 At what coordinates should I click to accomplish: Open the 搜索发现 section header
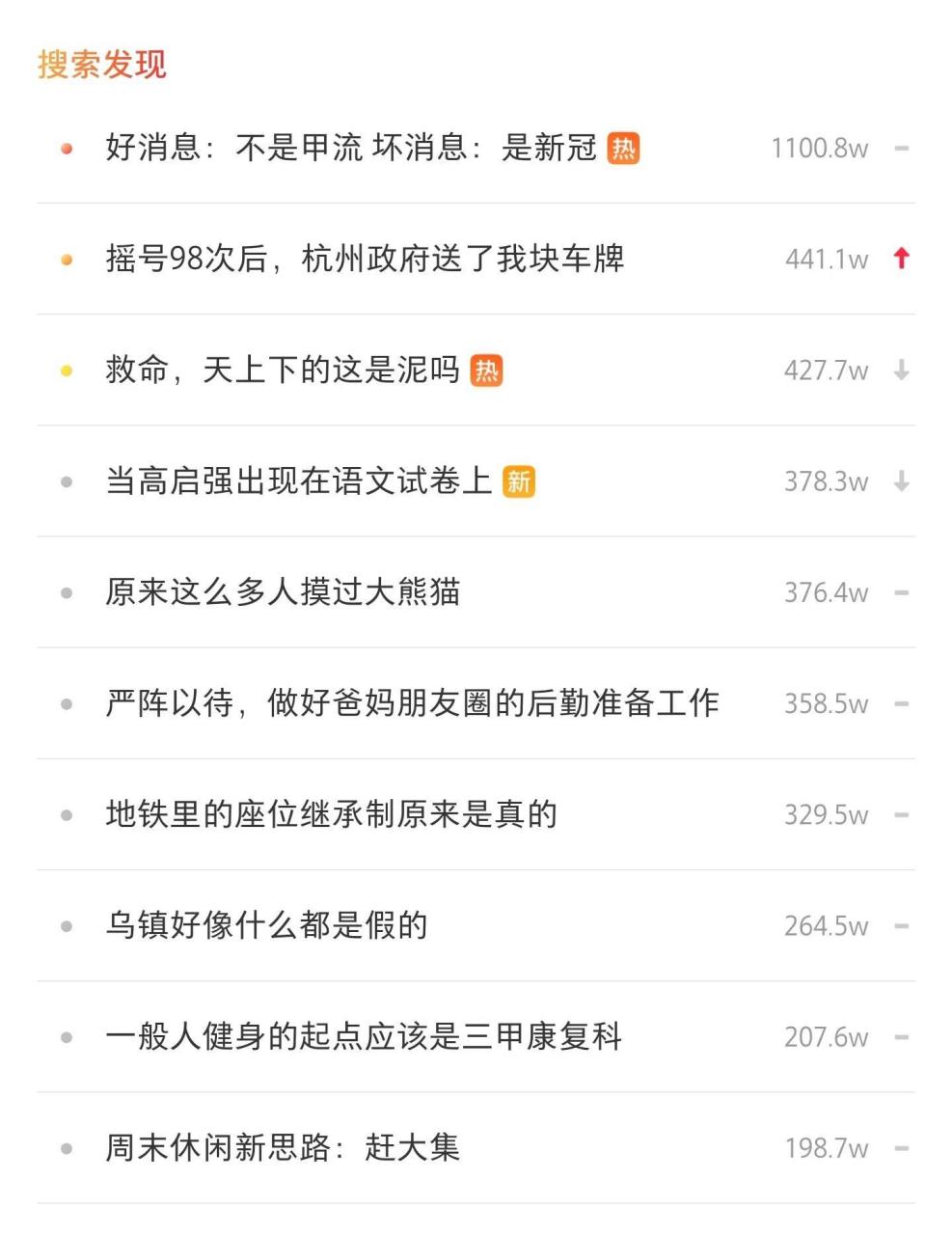click(99, 65)
